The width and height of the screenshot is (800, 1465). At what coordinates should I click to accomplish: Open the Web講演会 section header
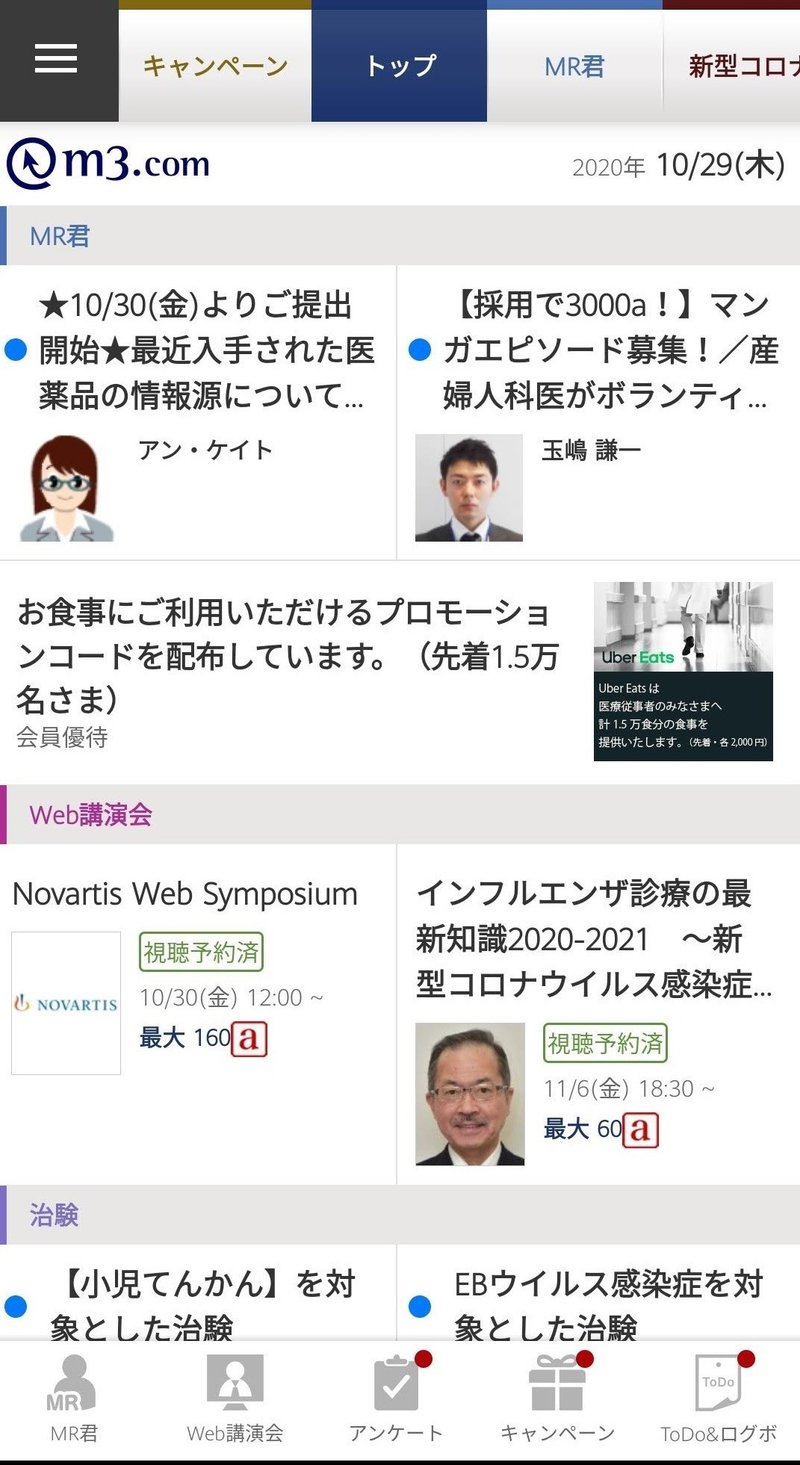[x=400, y=814]
